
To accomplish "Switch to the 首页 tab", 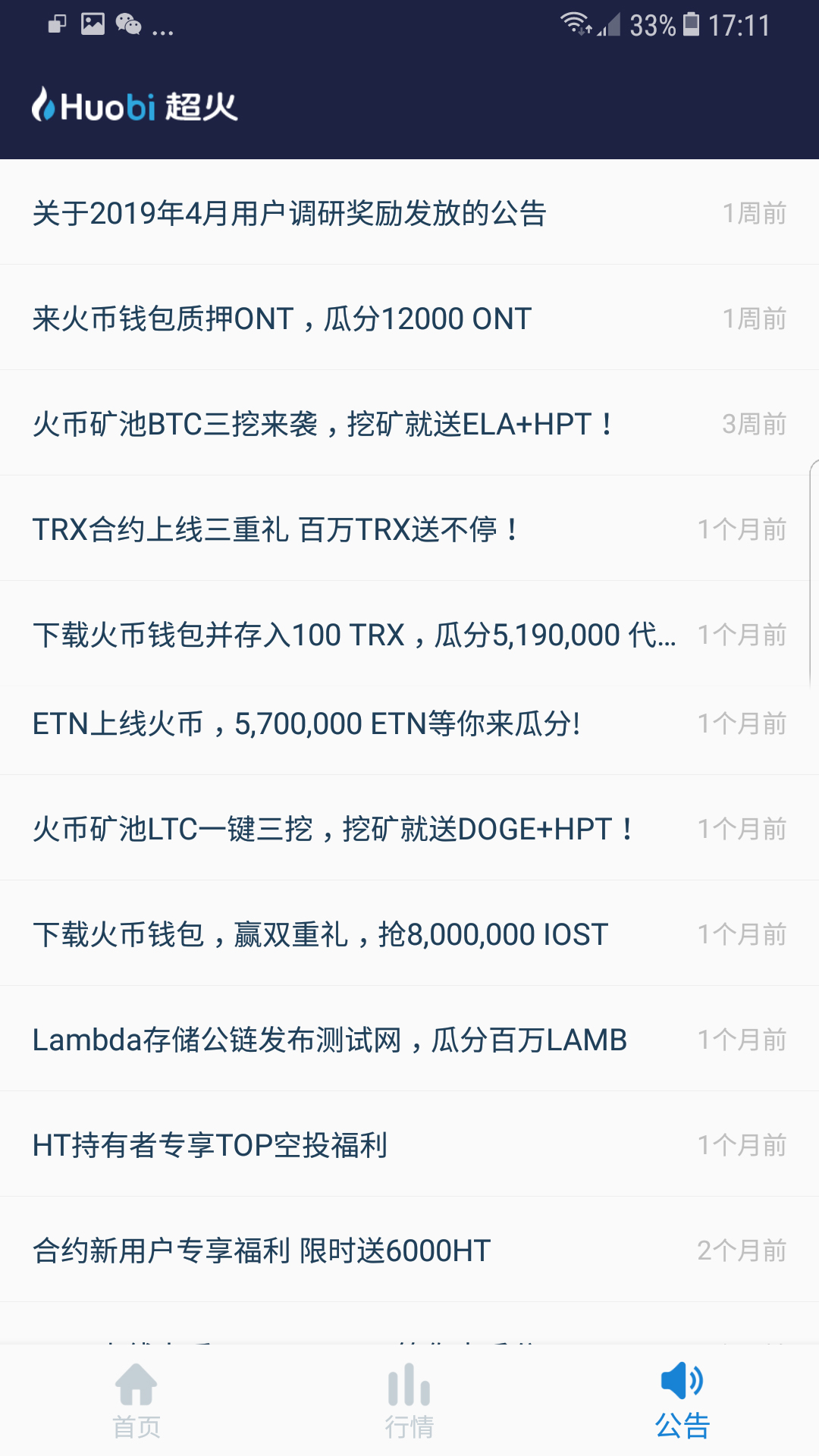I will coord(136,1400).
